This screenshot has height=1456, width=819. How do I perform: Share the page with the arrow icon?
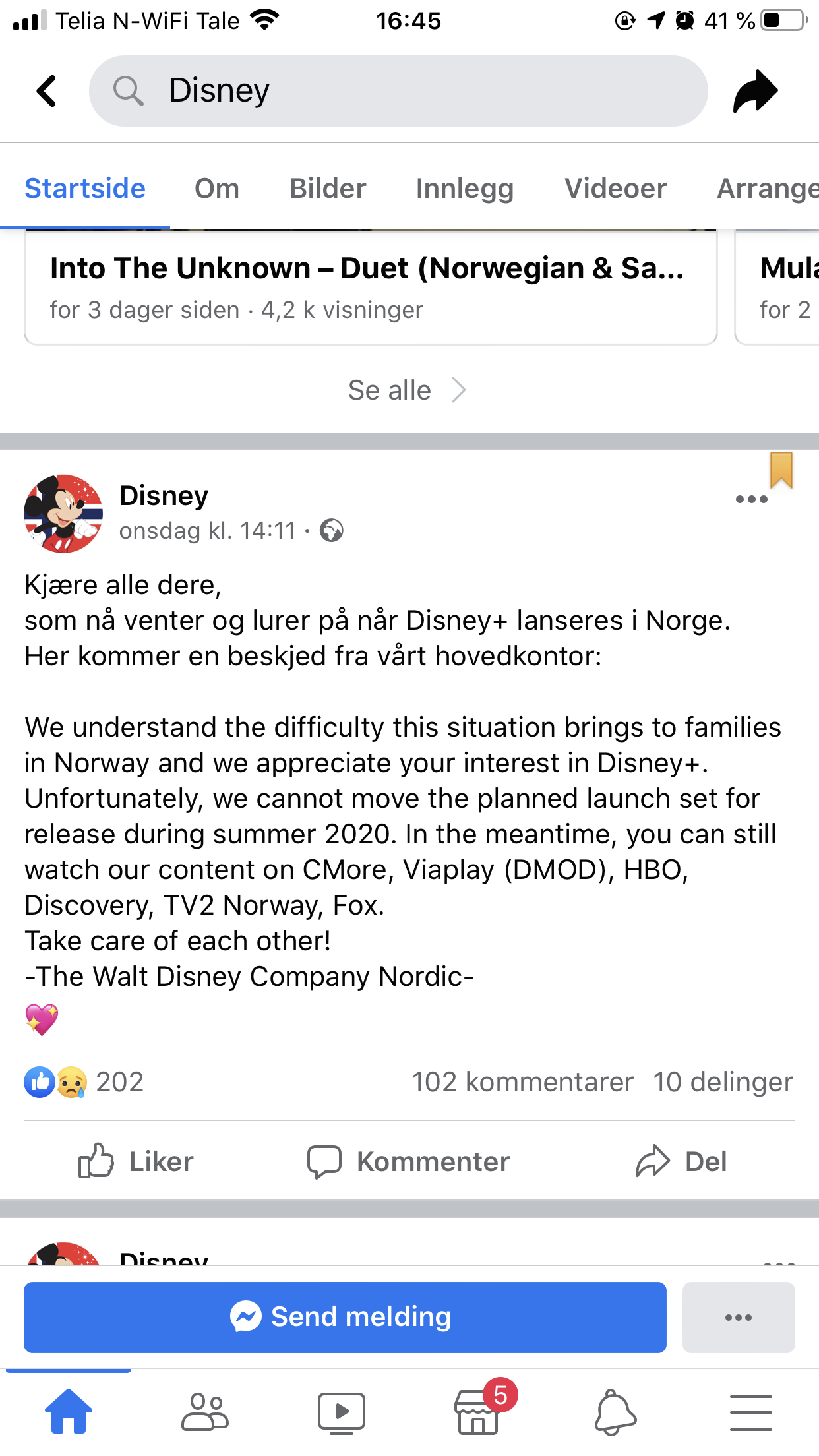coord(756,91)
